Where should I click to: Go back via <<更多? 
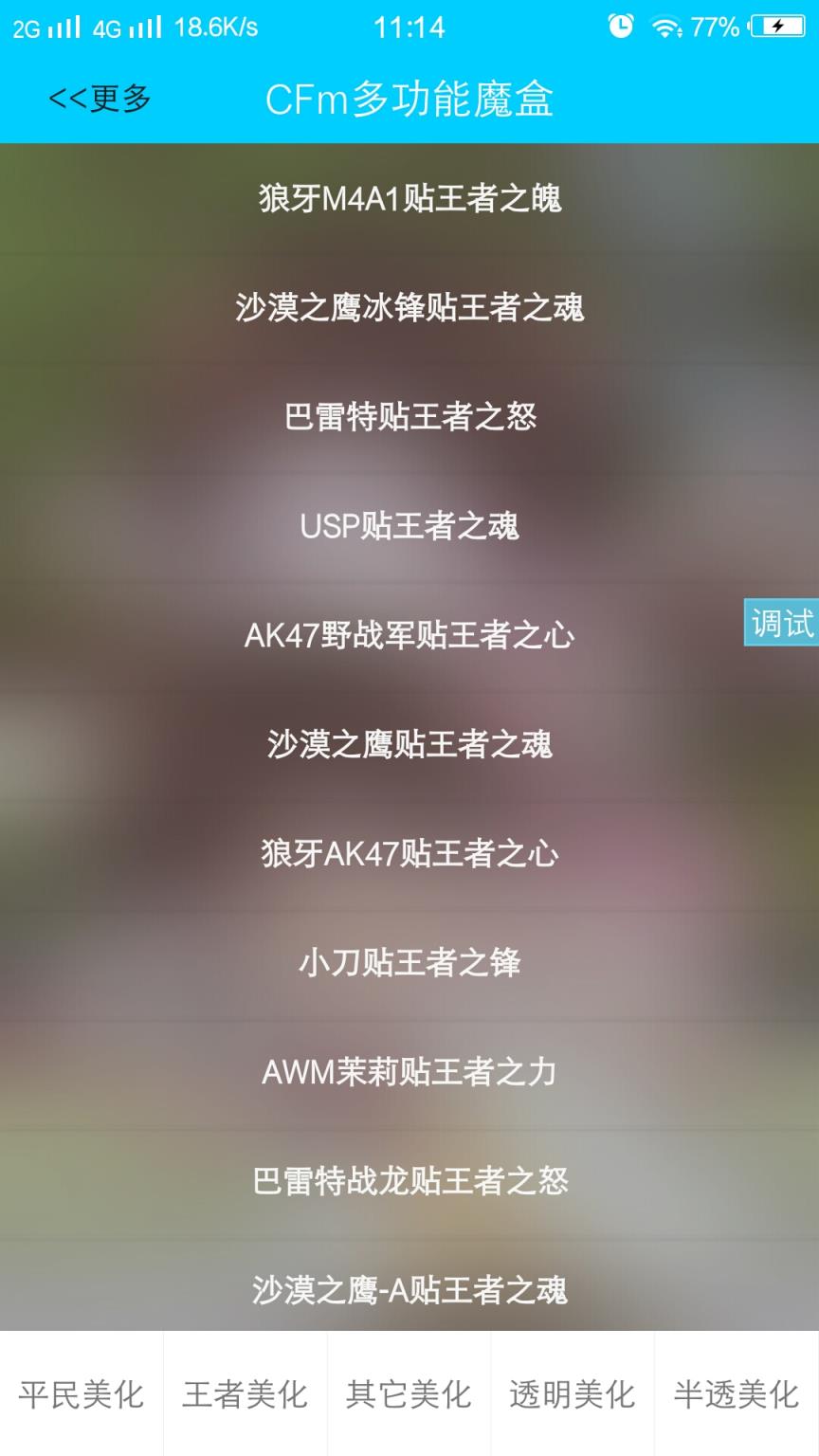(101, 96)
